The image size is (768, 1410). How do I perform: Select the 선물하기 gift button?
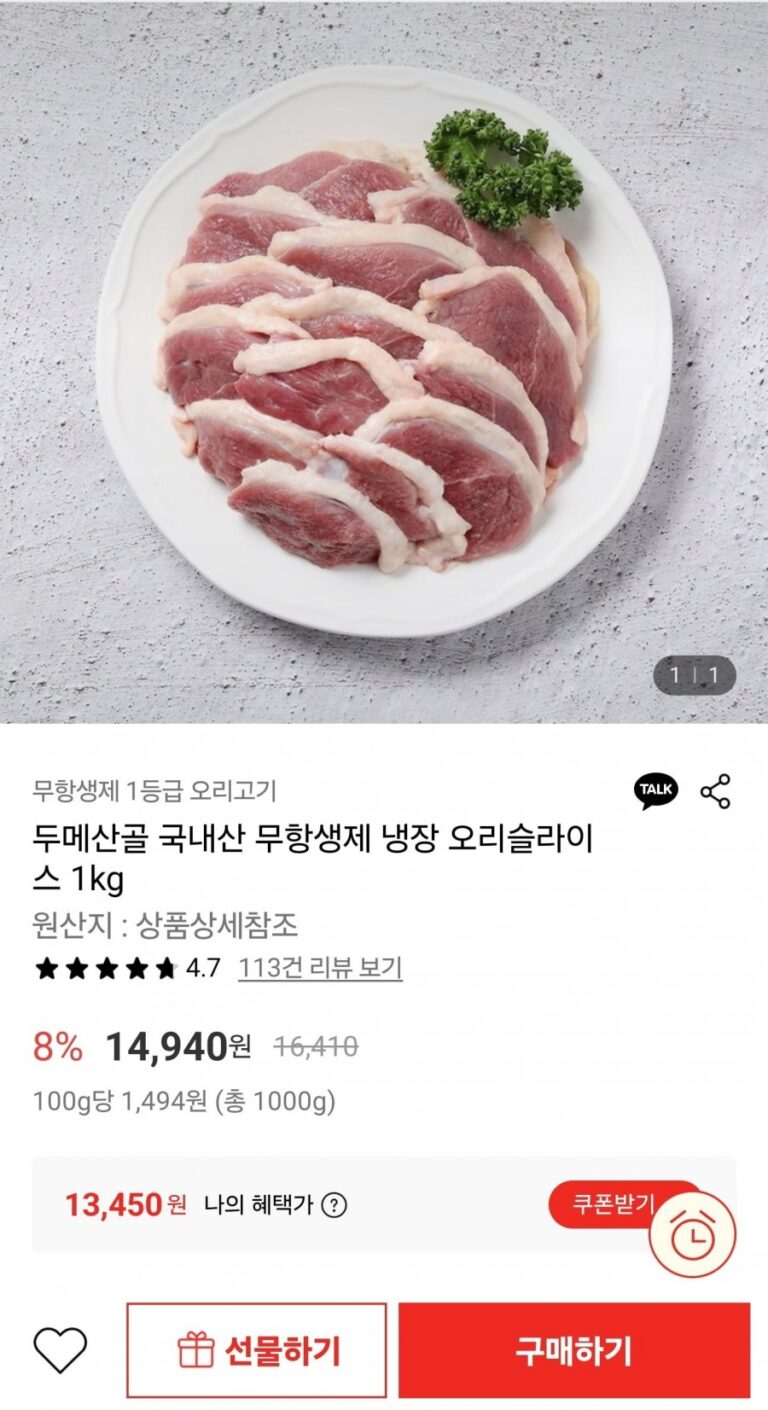[x=256, y=1350]
